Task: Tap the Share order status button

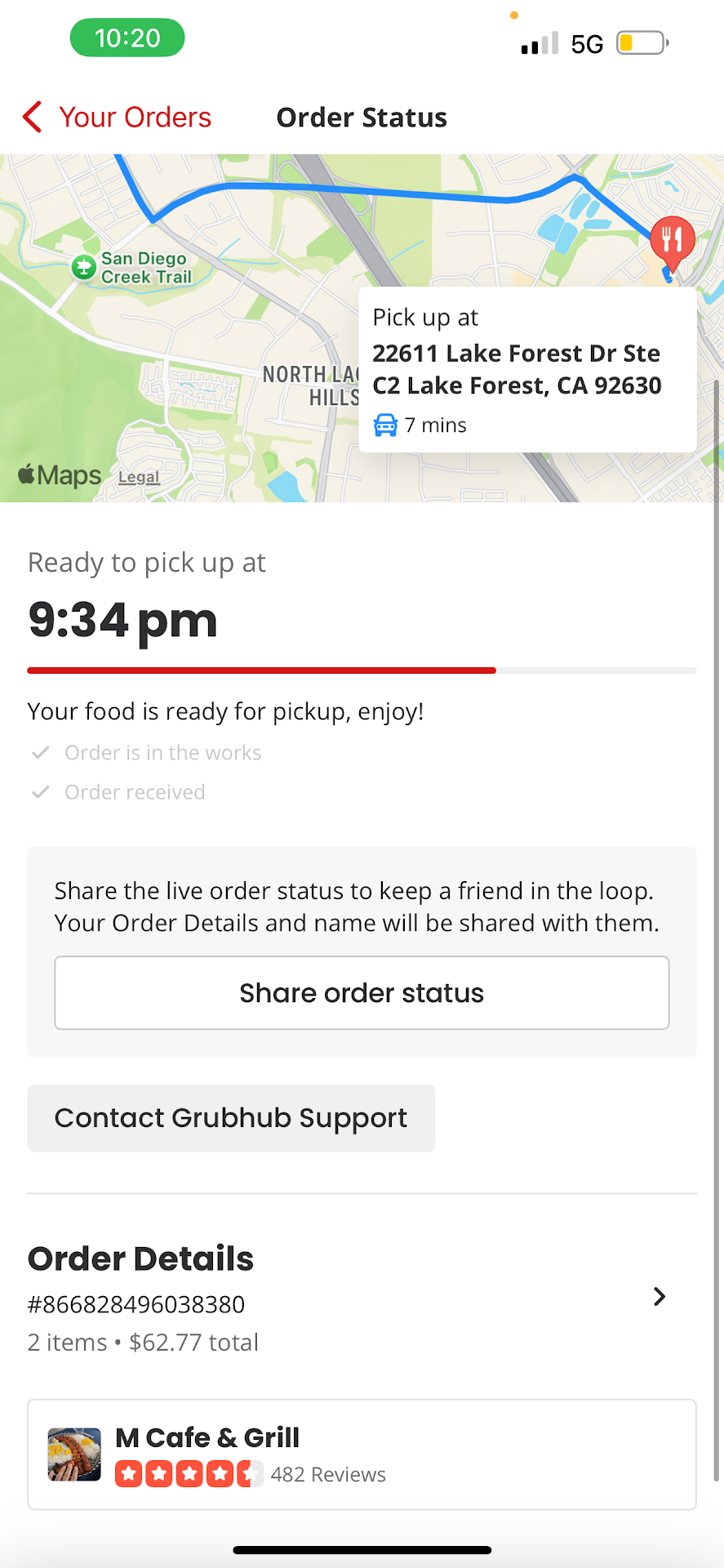Action: click(362, 993)
